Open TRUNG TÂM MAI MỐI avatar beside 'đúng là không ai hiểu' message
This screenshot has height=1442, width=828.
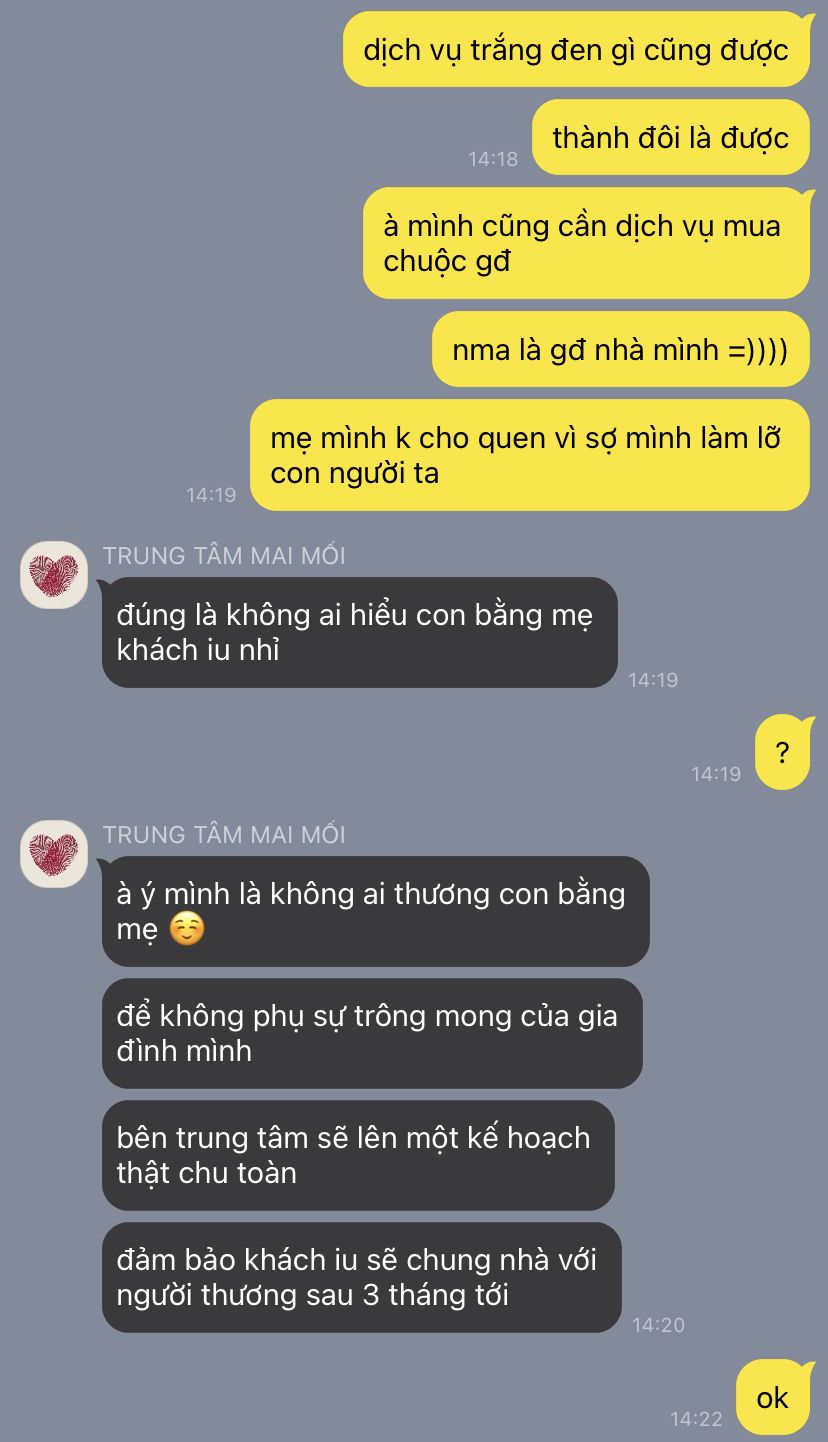click(x=54, y=575)
